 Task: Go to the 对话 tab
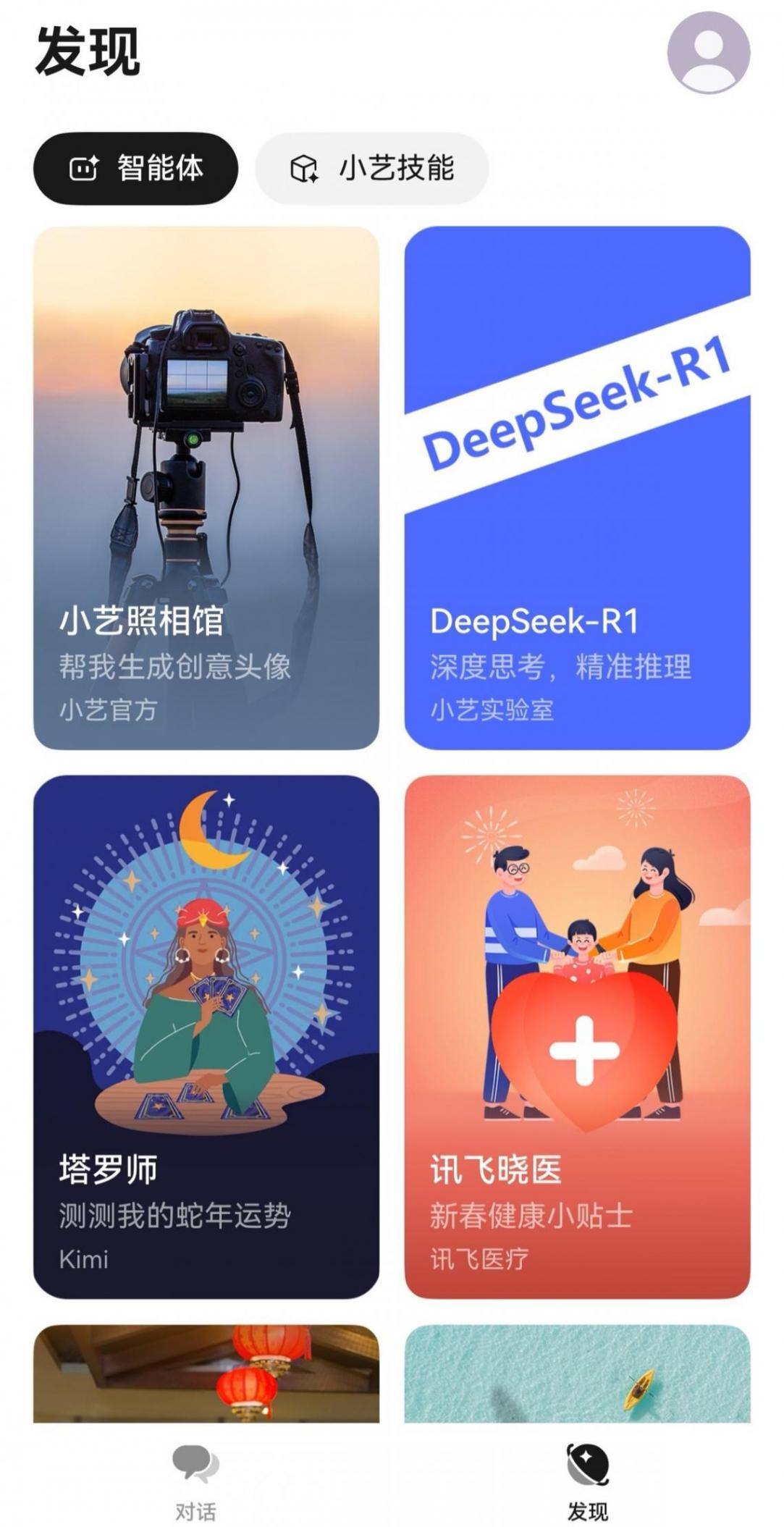click(195, 1481)
